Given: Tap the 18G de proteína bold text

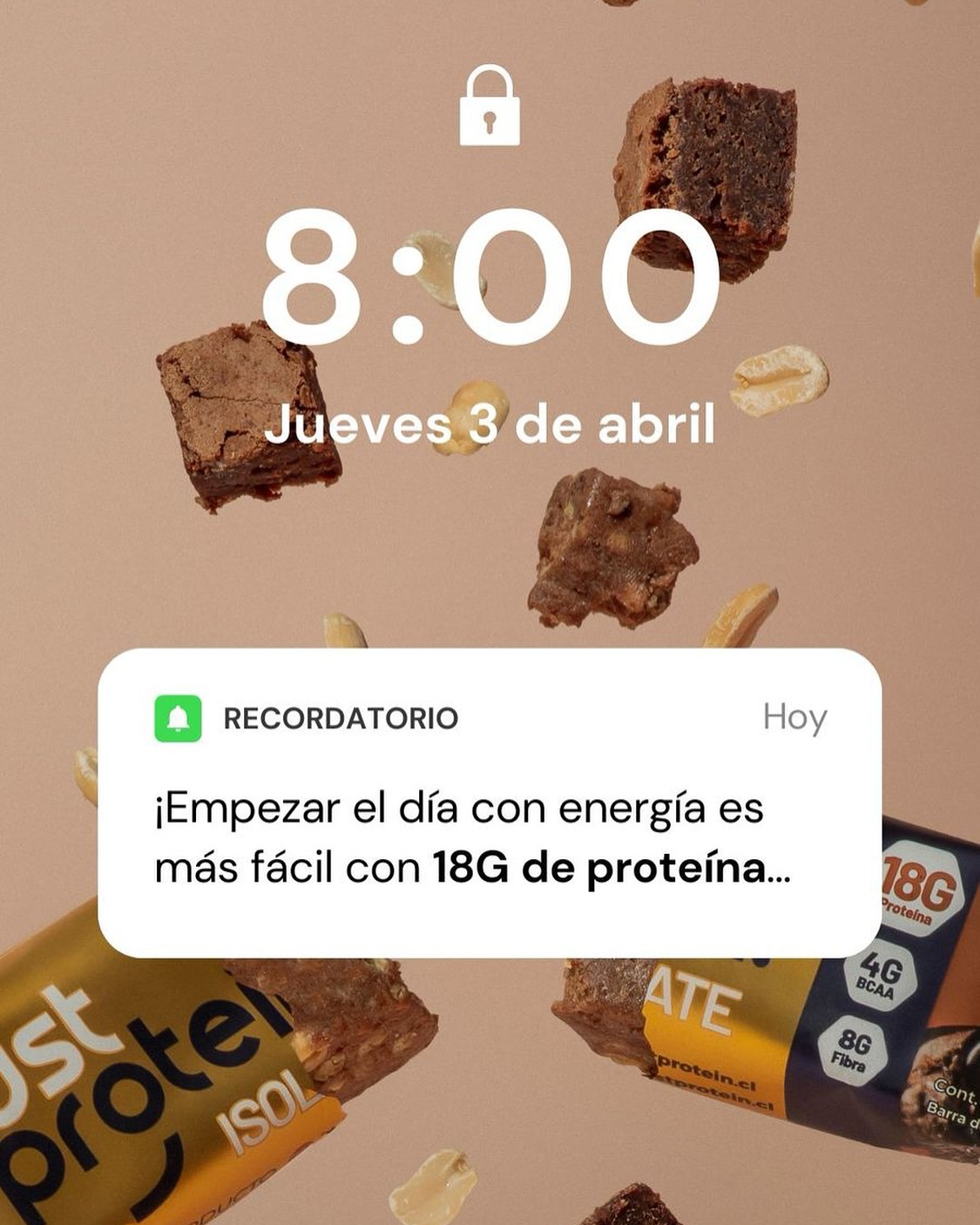Looking at the screenshot, I should [610, 866].
